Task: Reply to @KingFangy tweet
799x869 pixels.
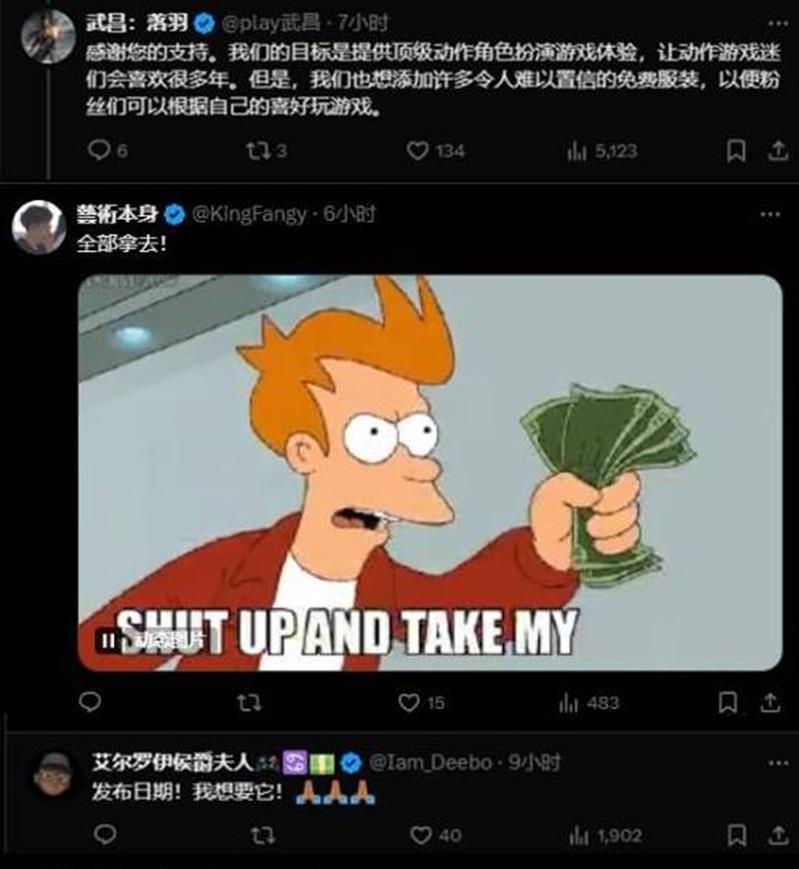Action: click(91, 703)
